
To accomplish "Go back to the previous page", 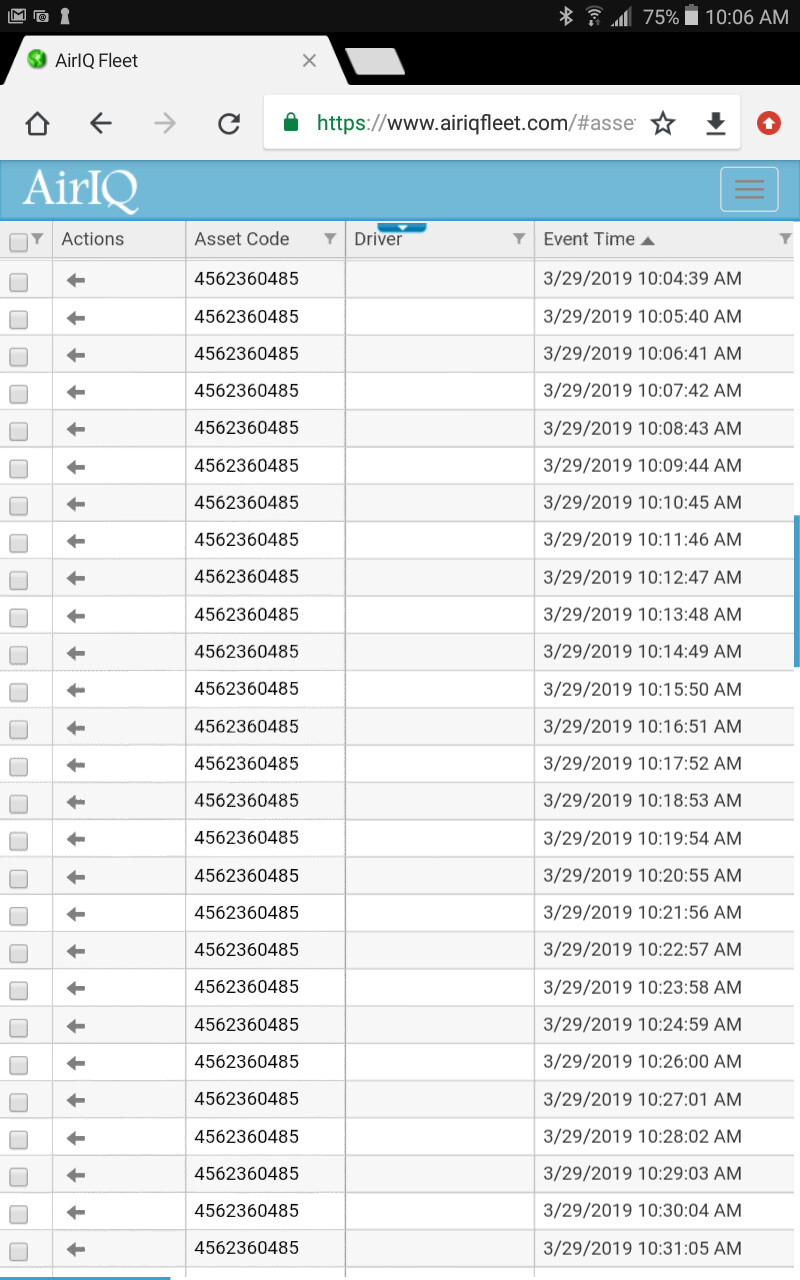I will coord(101,124).
